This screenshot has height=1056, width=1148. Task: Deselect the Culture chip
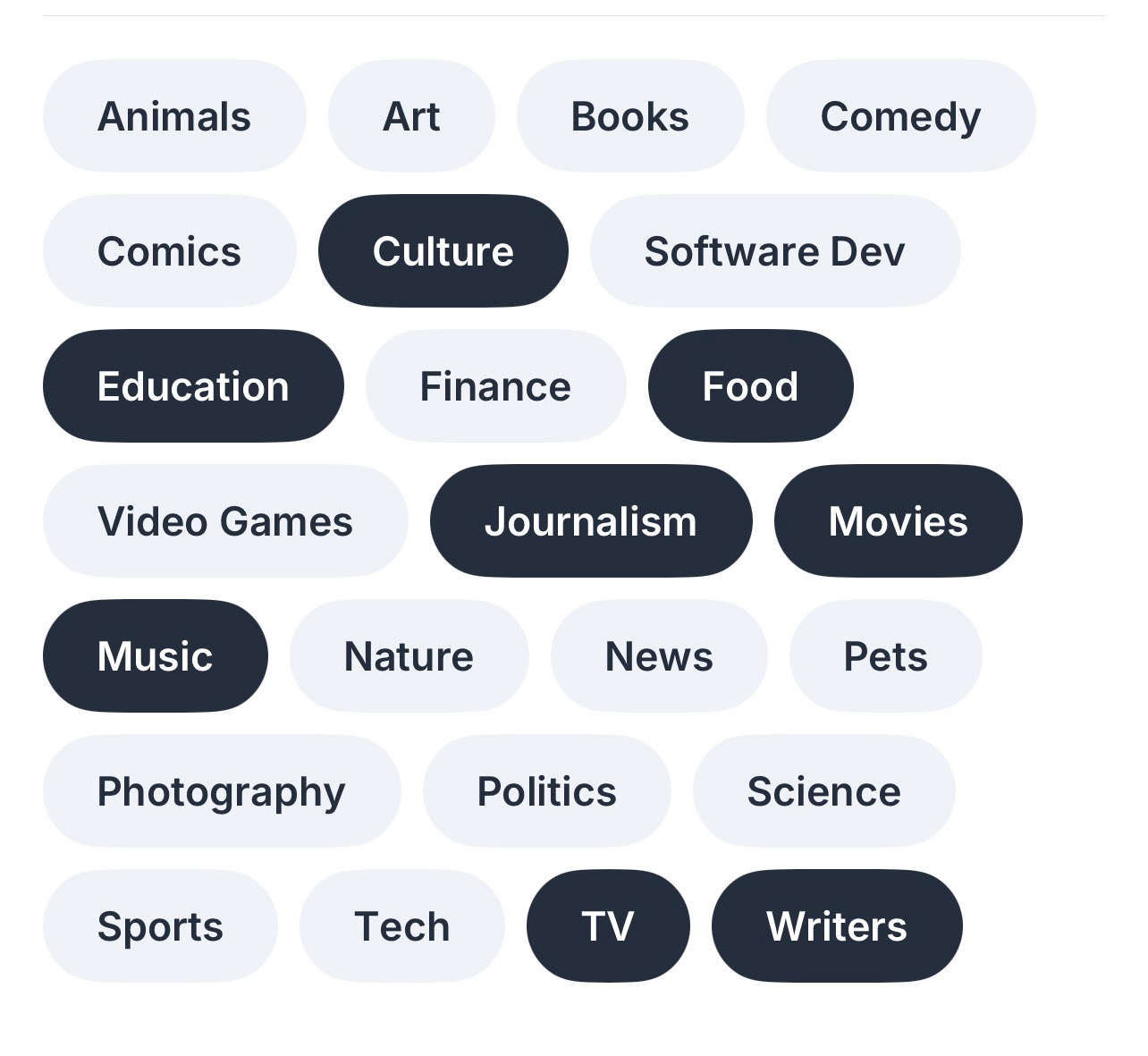click(x=443, y=251)
